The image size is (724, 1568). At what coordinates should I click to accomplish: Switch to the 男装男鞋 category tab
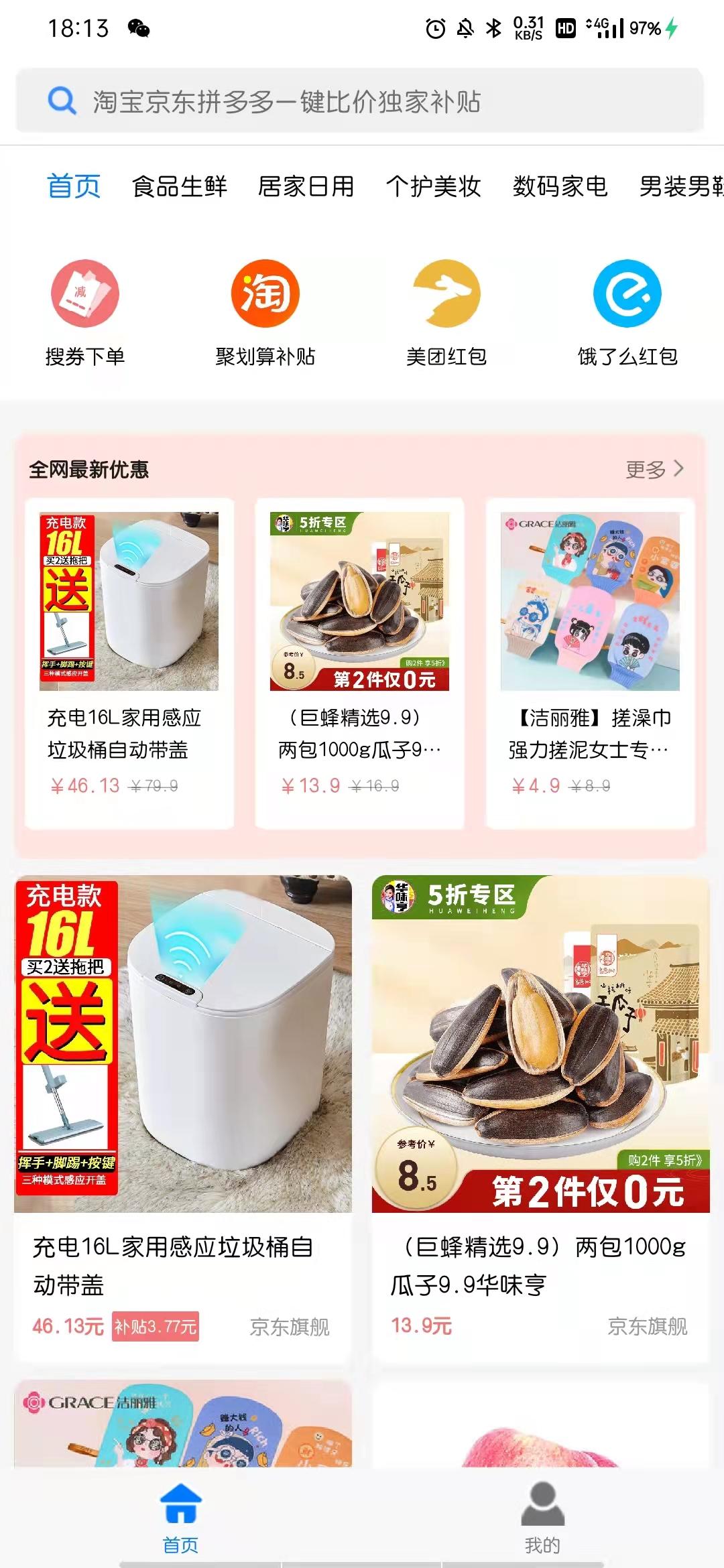680,186
